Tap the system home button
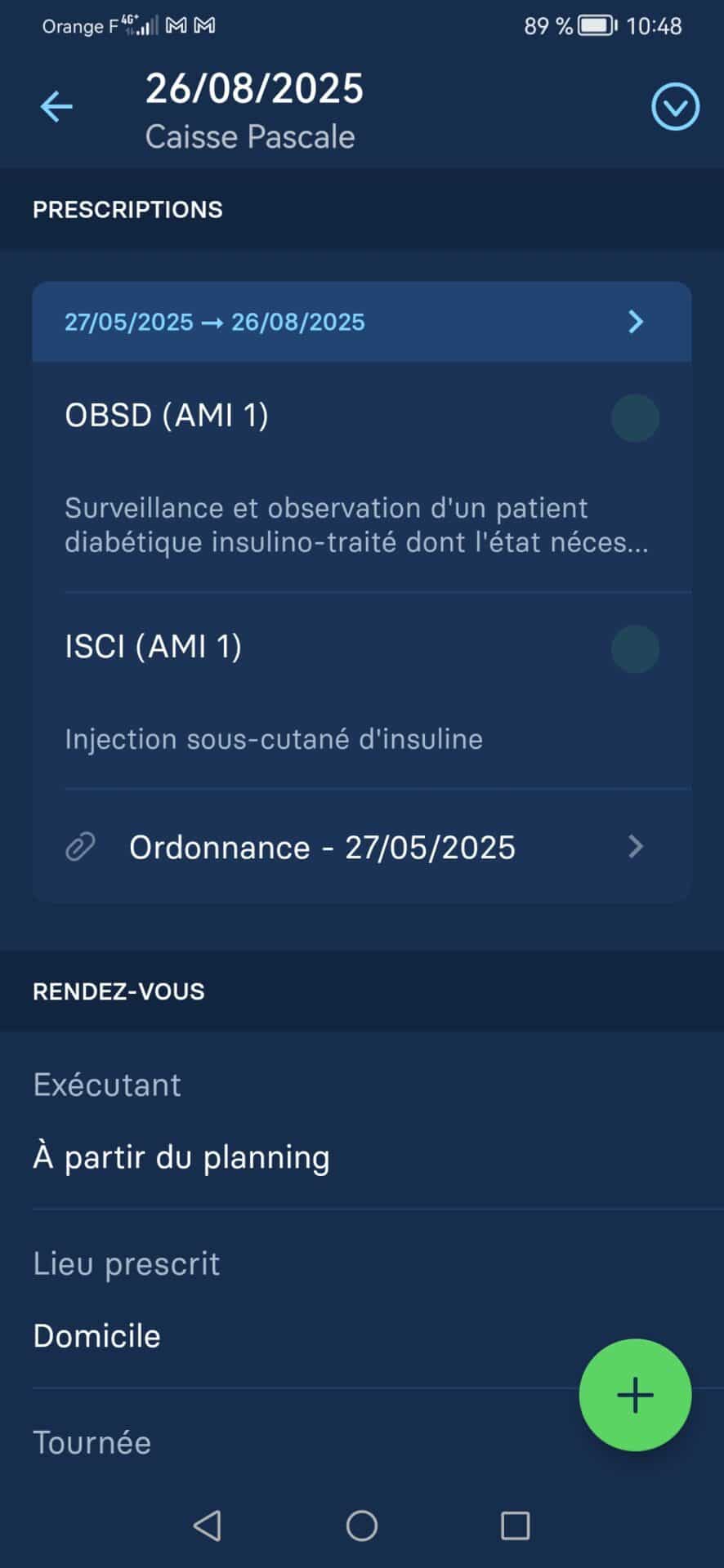The image size is (724, 1568). click(361, 1526)
